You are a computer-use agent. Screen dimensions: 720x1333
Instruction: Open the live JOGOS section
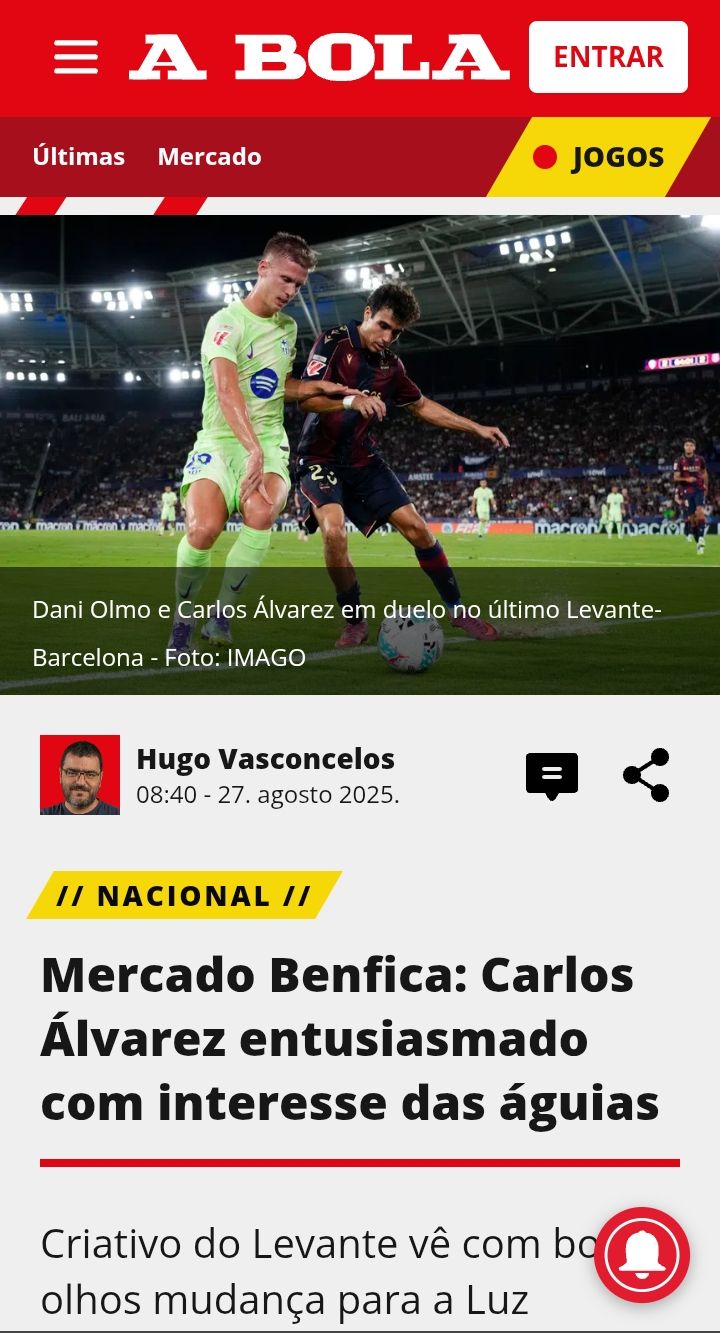click(x=600, y=157)
